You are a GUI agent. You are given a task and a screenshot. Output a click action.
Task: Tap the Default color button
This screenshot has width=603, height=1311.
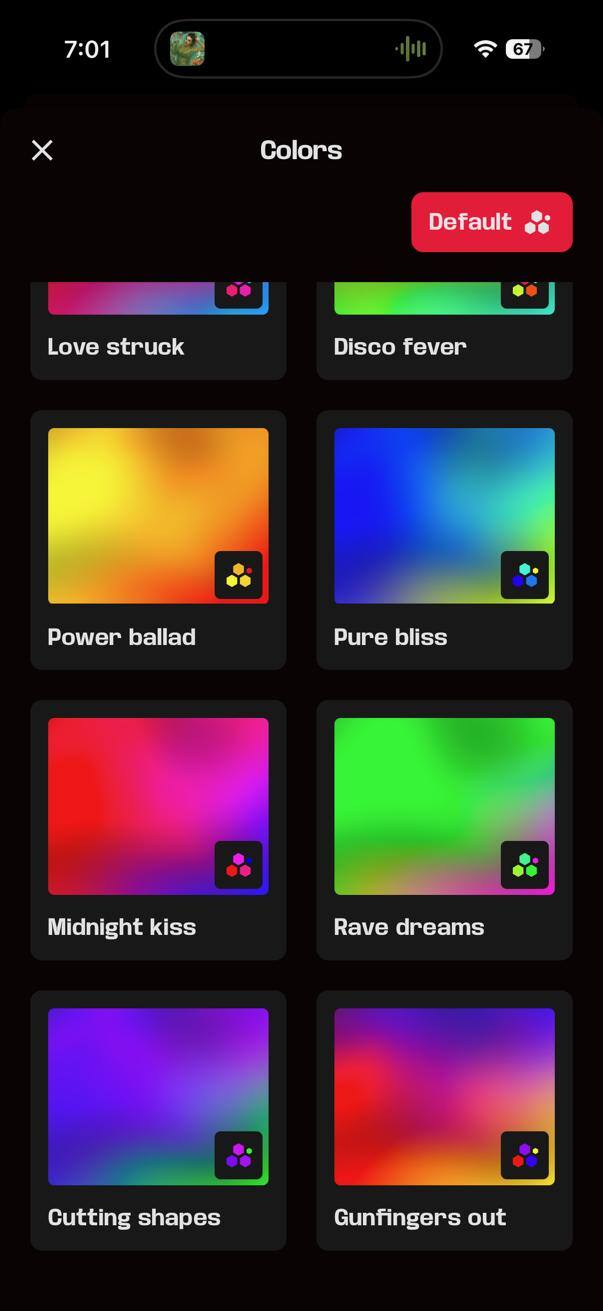point(491,222)
